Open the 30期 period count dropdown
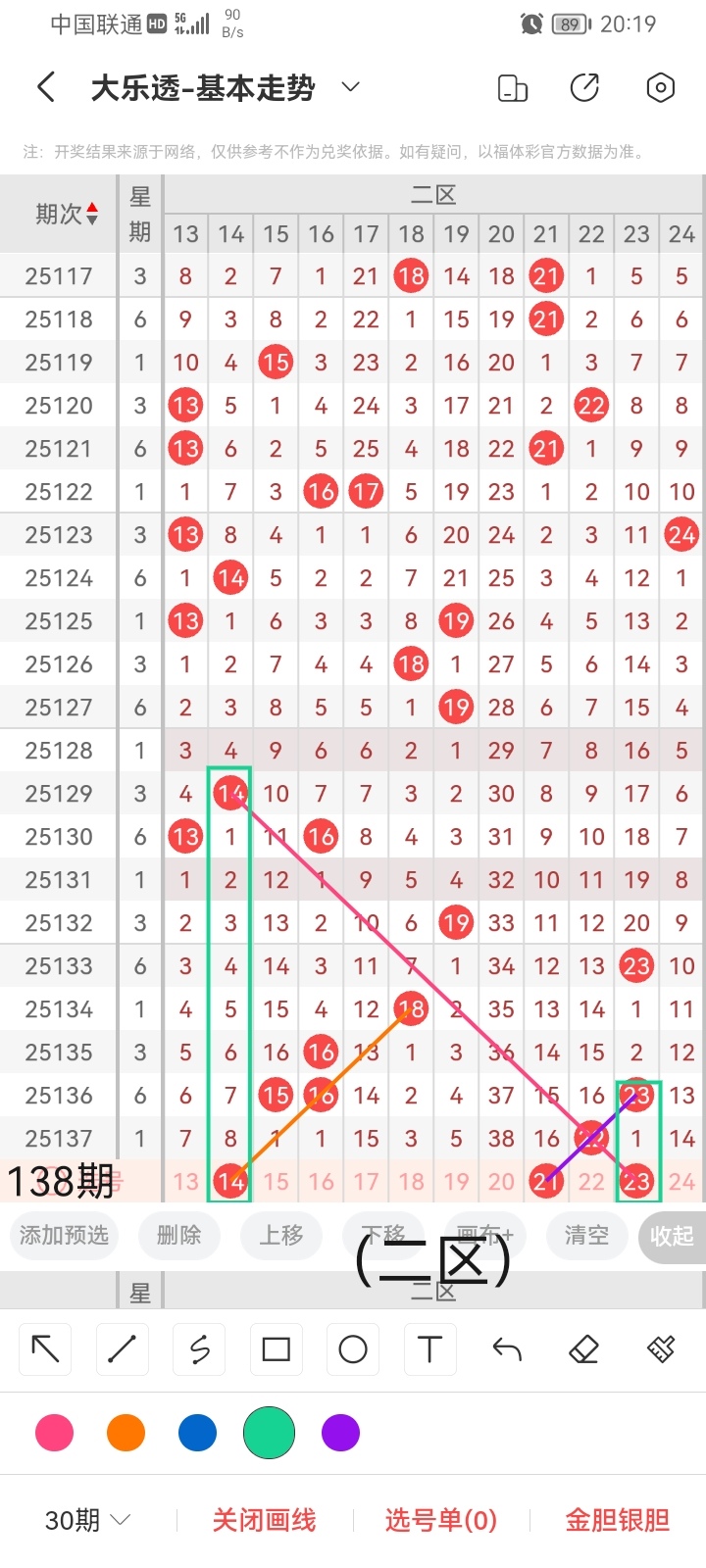Viewport: 706px width, 1568px height. (88, 1520)
